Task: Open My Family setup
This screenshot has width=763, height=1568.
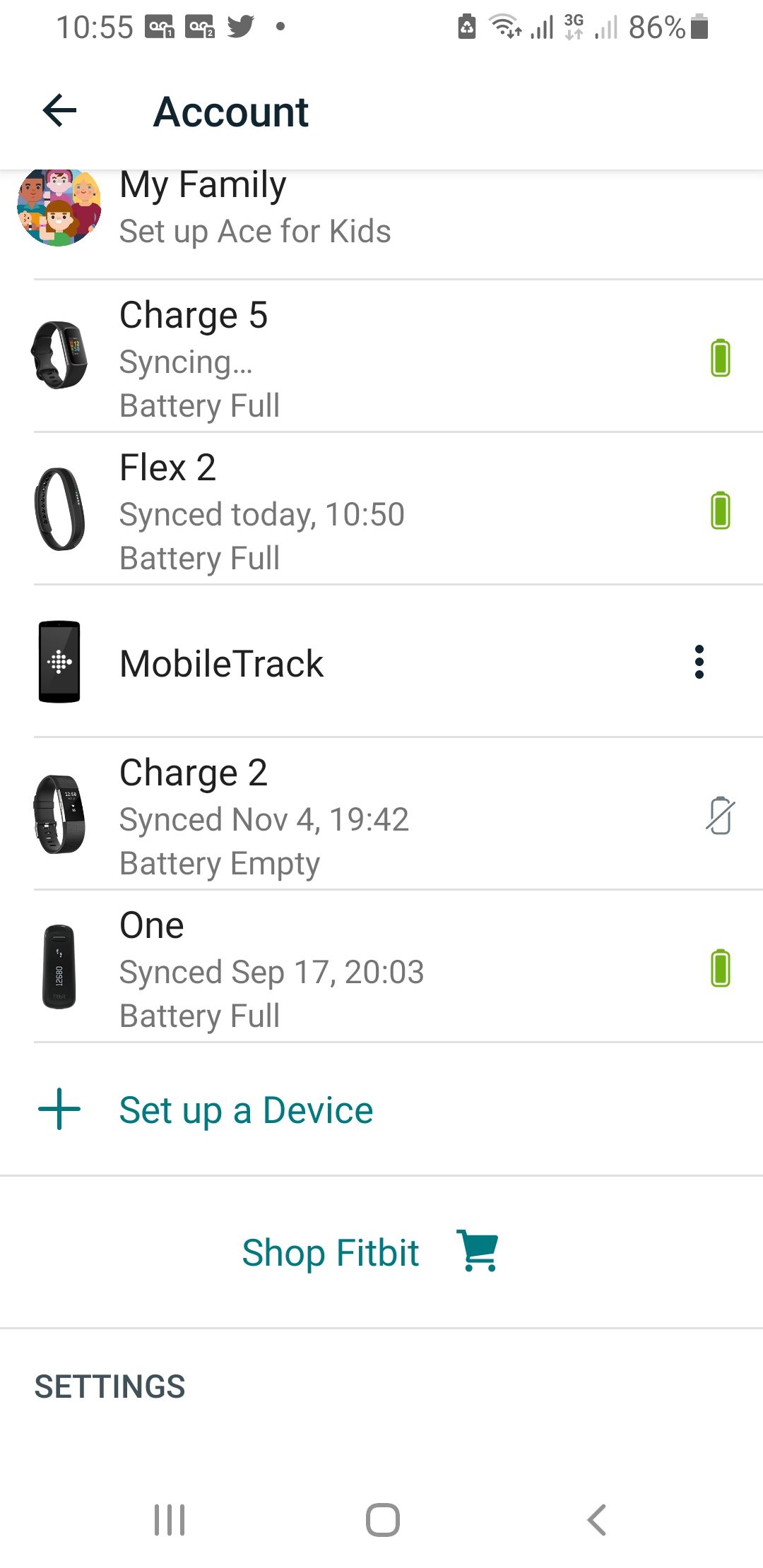Action: tap(254, 208)
